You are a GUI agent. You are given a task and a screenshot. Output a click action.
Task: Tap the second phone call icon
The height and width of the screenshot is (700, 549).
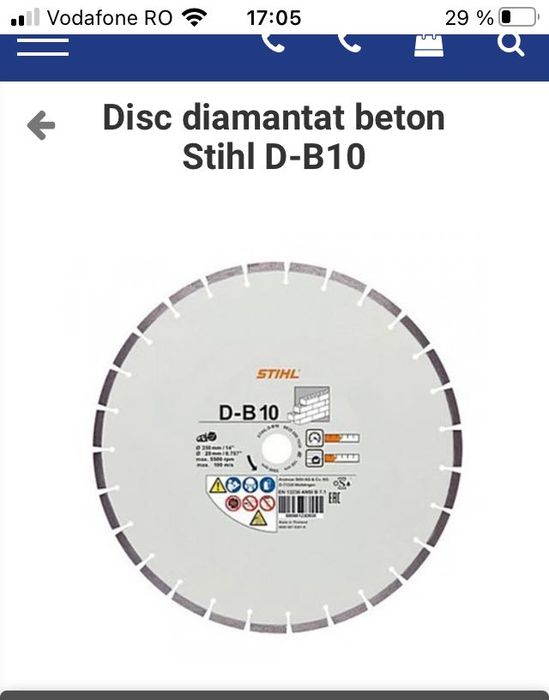tap(349, 44)
